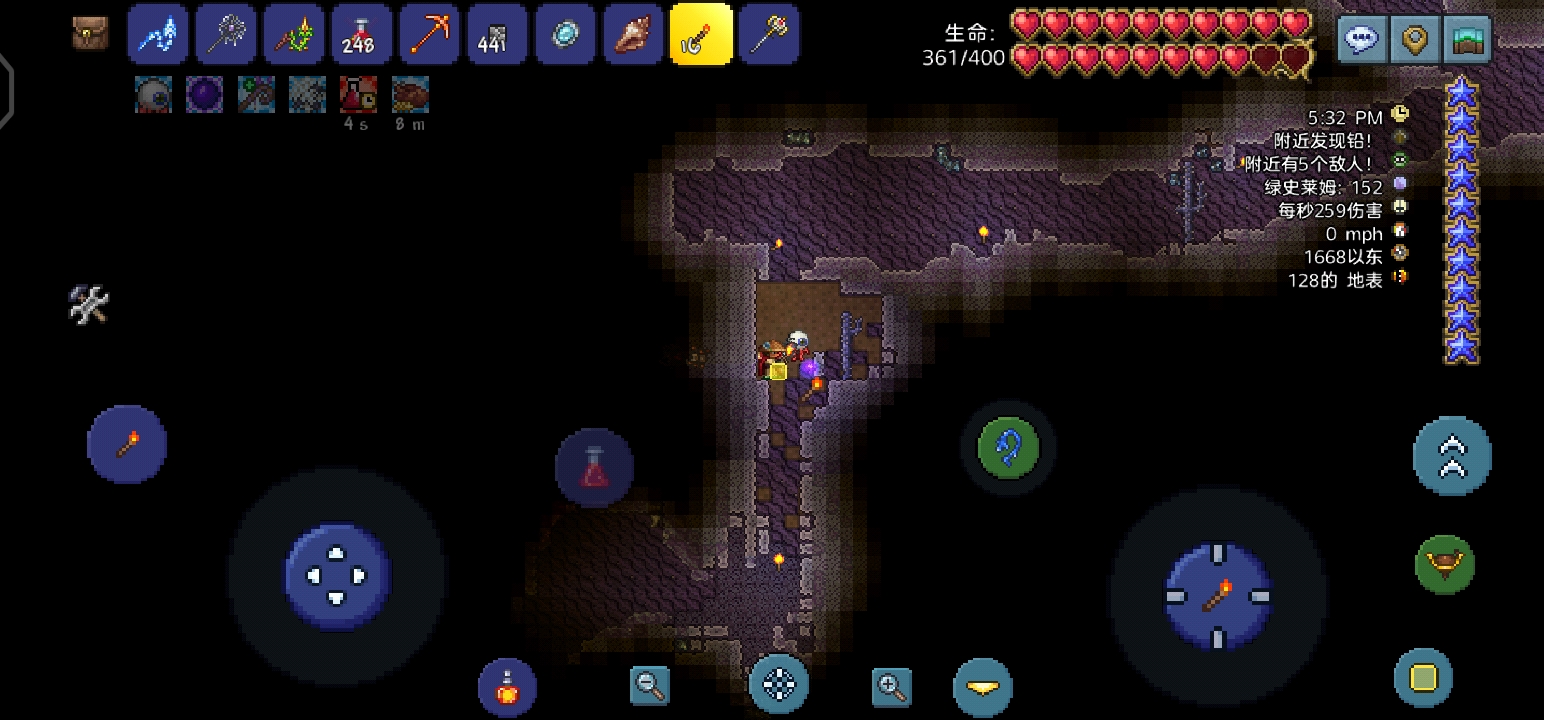Tap the quick mount button
Screen dimensions: 1544x720
tap(1445, 564)
